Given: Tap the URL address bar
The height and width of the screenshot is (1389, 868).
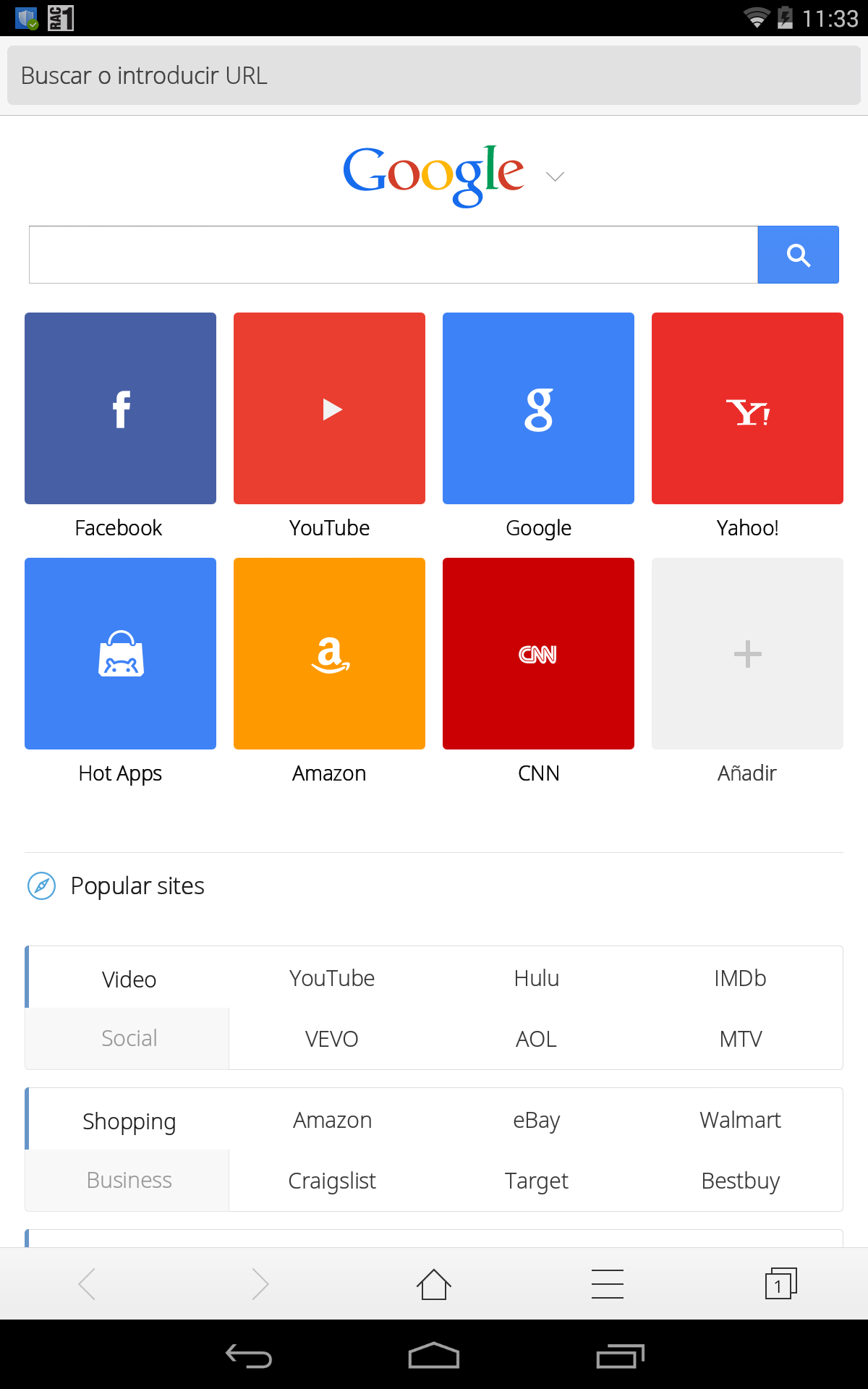Looking at the screenshot, I should (x=434, y=75).
